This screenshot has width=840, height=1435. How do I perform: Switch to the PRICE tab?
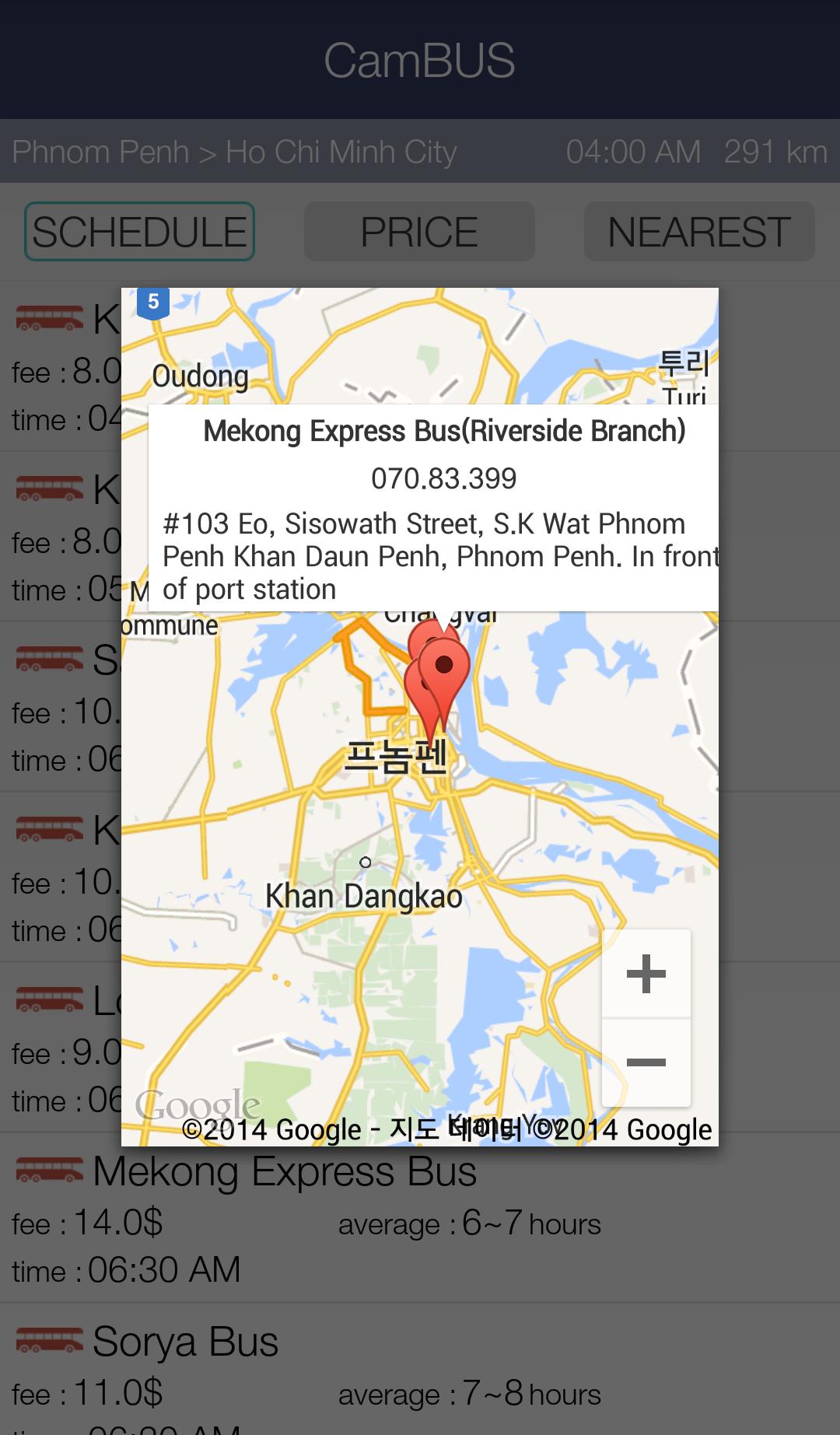pos(419,232)
